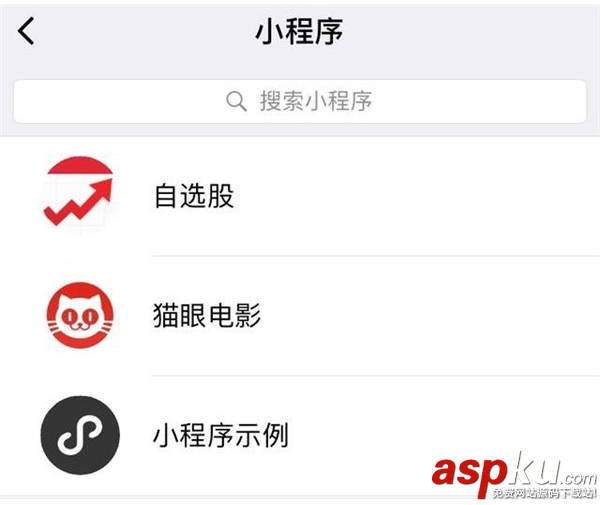Launch the 猫眼电影 mini program
Screen dimensions: 602x505
pyautogui.click(x=207, y=316)
